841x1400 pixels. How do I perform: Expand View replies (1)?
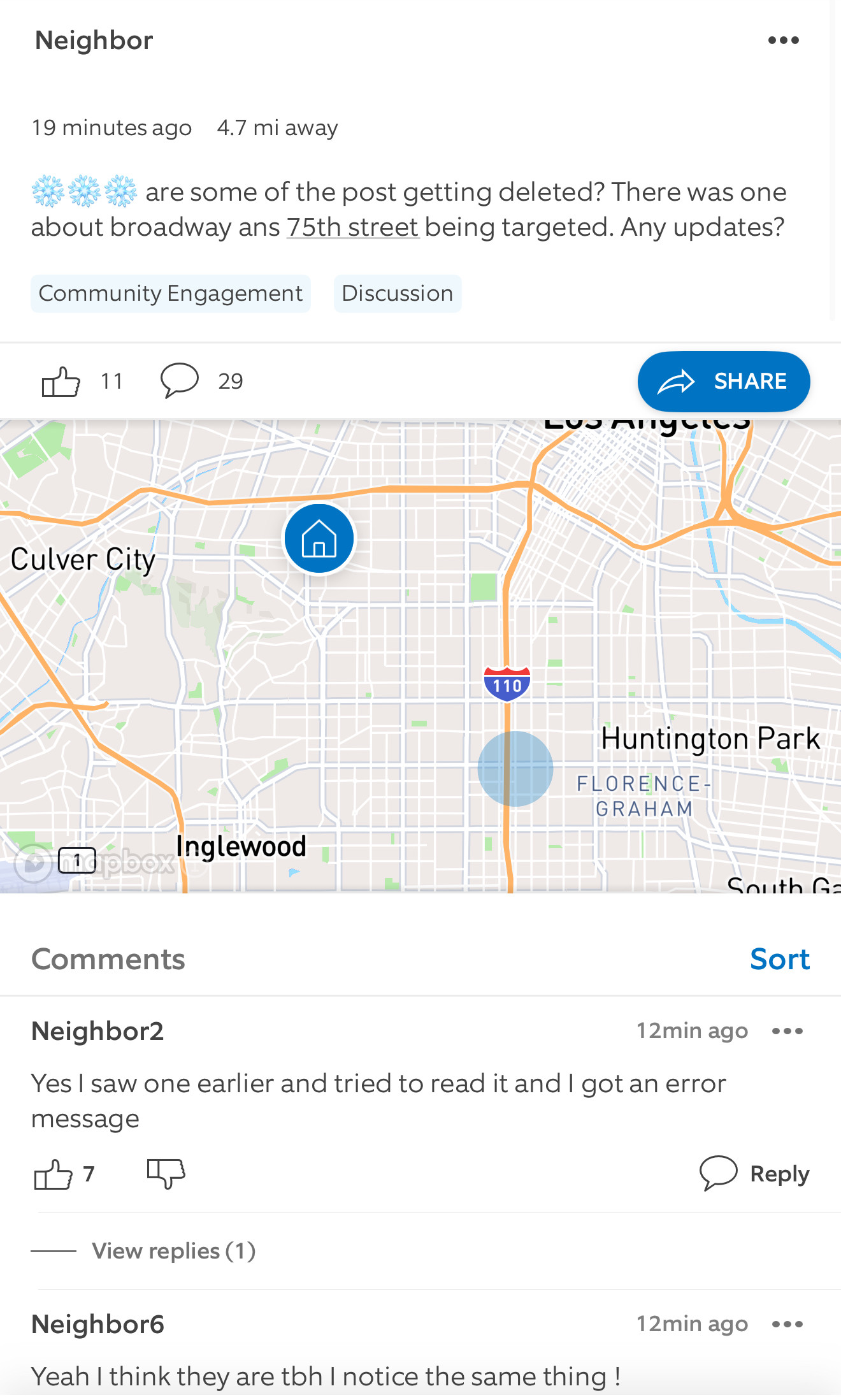174,1251
